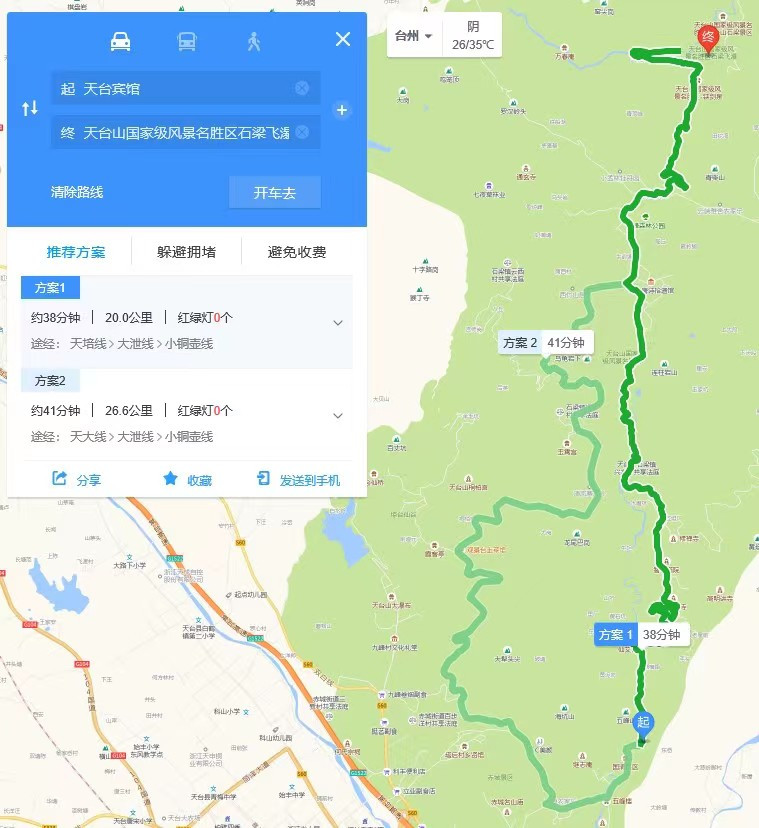Save the route with 收藏
759x828 pixels.
pos(187,480)
